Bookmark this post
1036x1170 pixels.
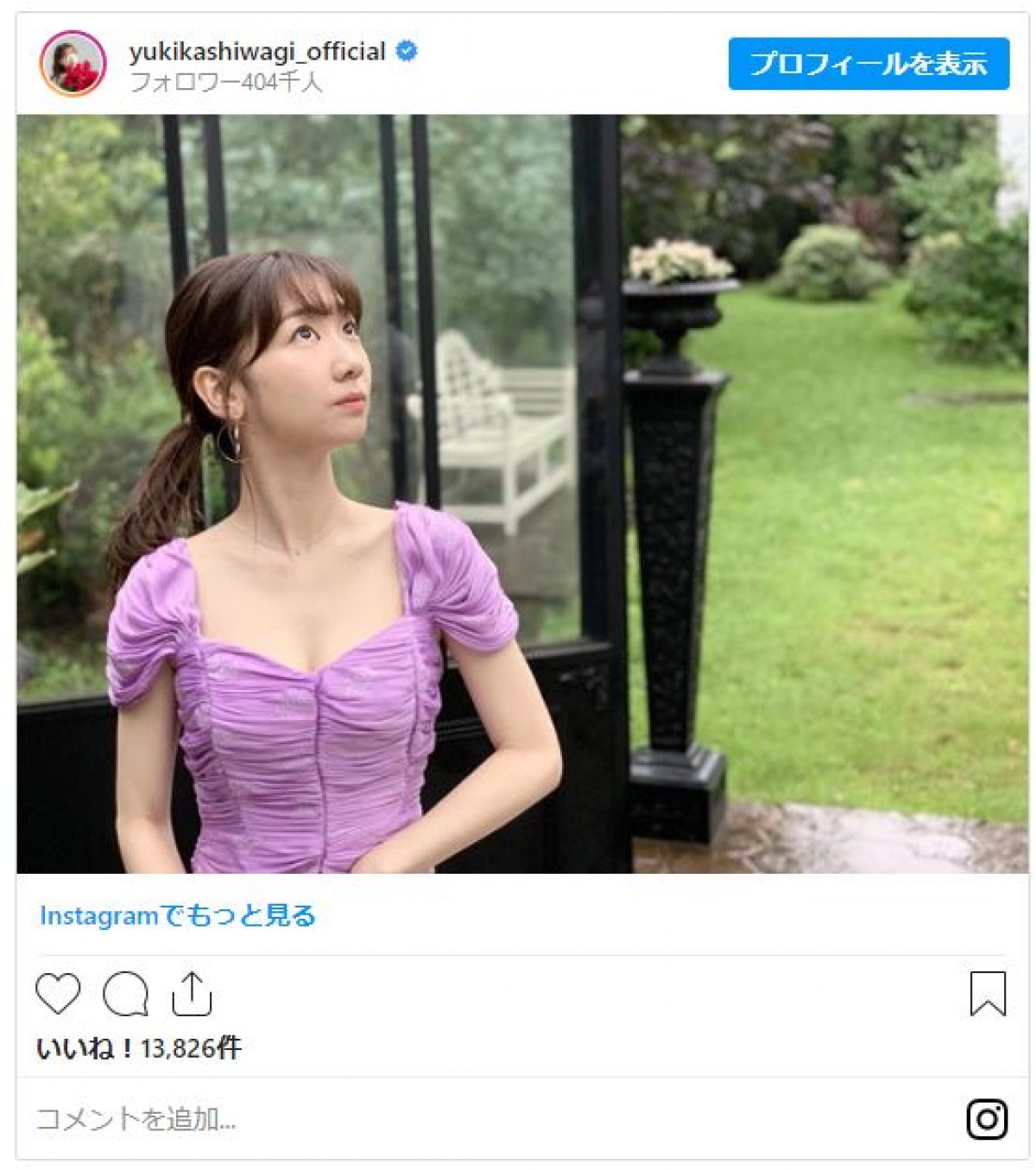[988, 993]
